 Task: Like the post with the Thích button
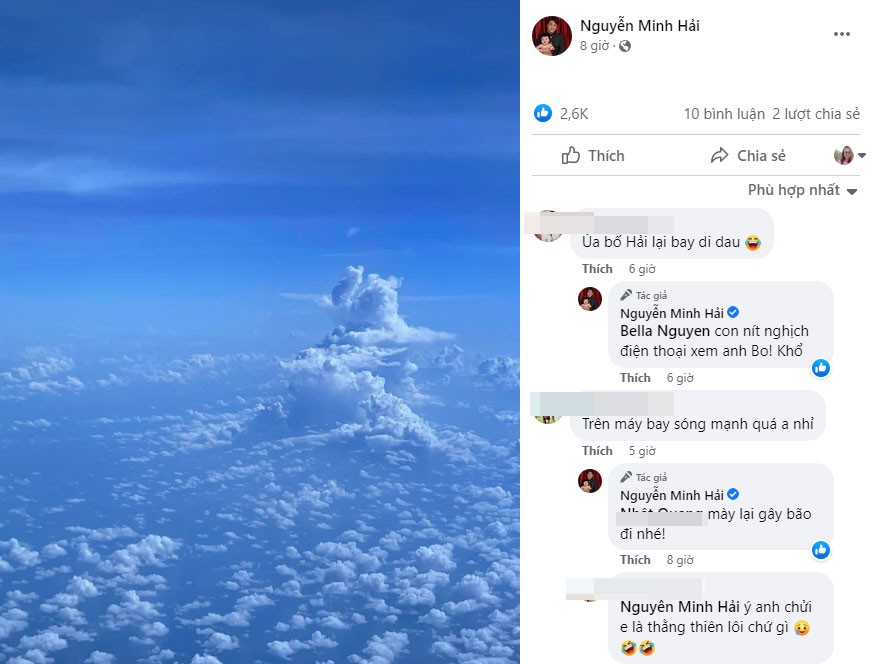593,156
